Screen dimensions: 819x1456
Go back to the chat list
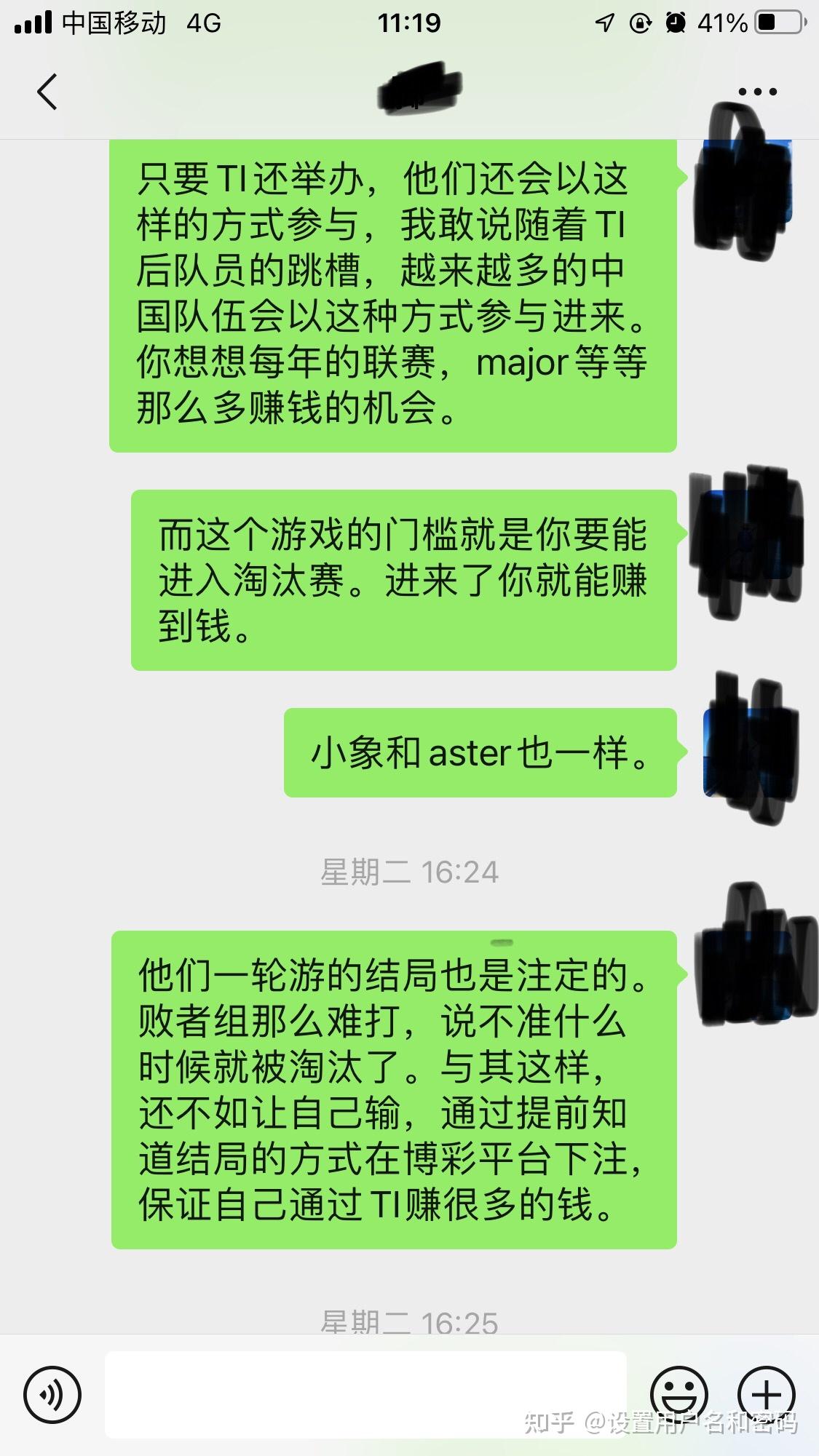[47, 92]
